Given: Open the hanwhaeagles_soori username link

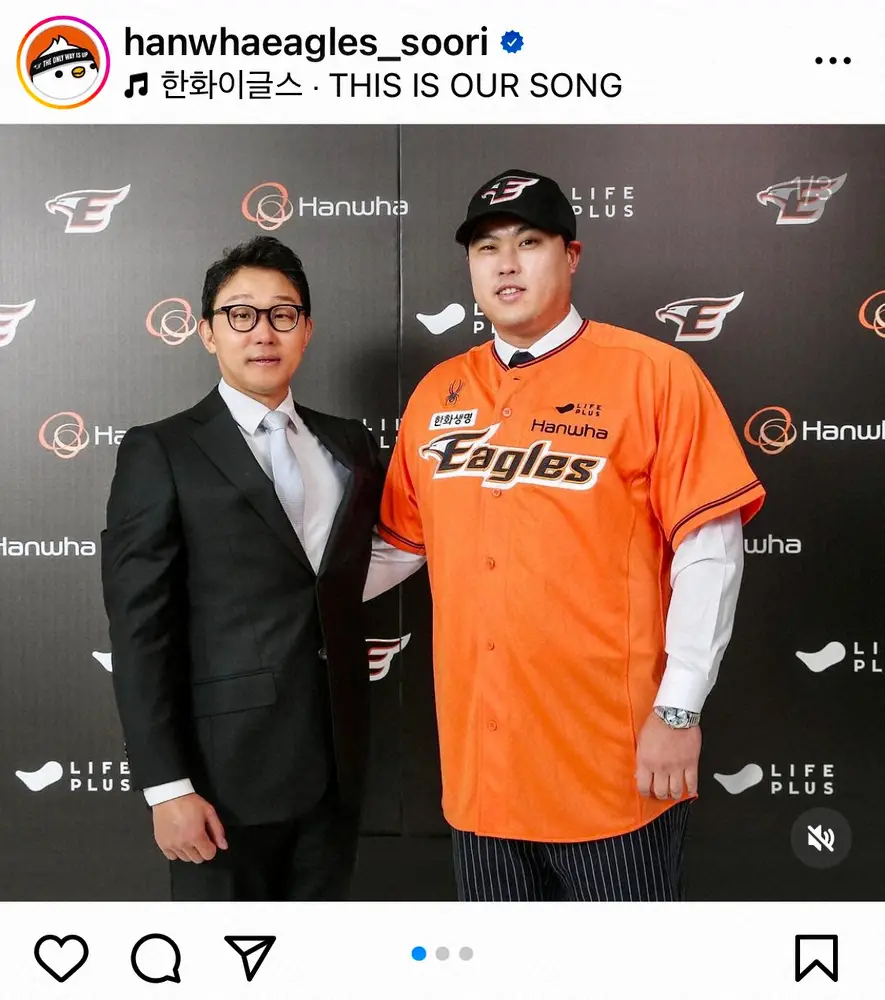Looking at the screenshot, I should coord(305,42).
